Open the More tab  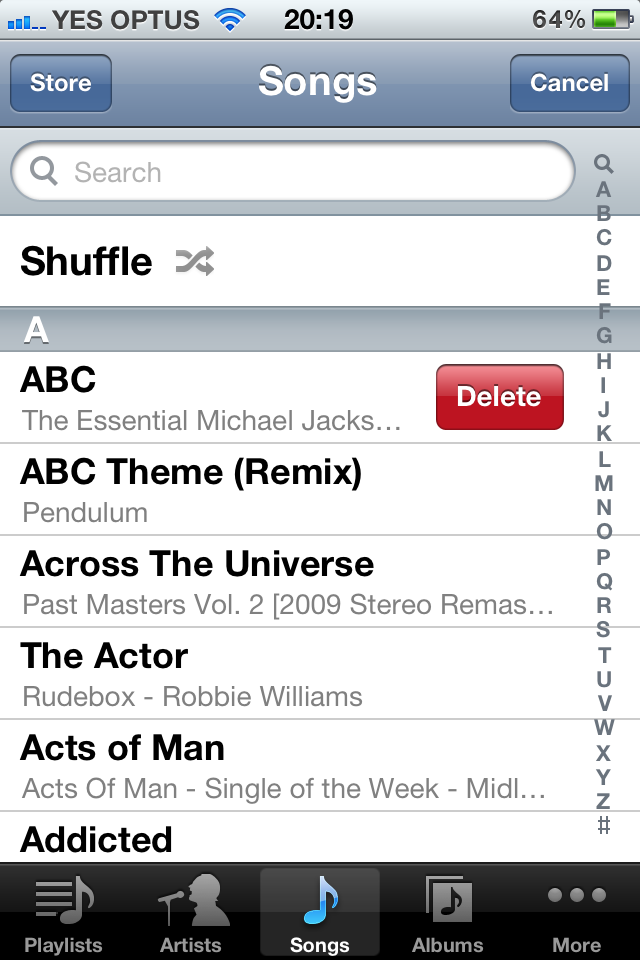[x=577, y=913]
